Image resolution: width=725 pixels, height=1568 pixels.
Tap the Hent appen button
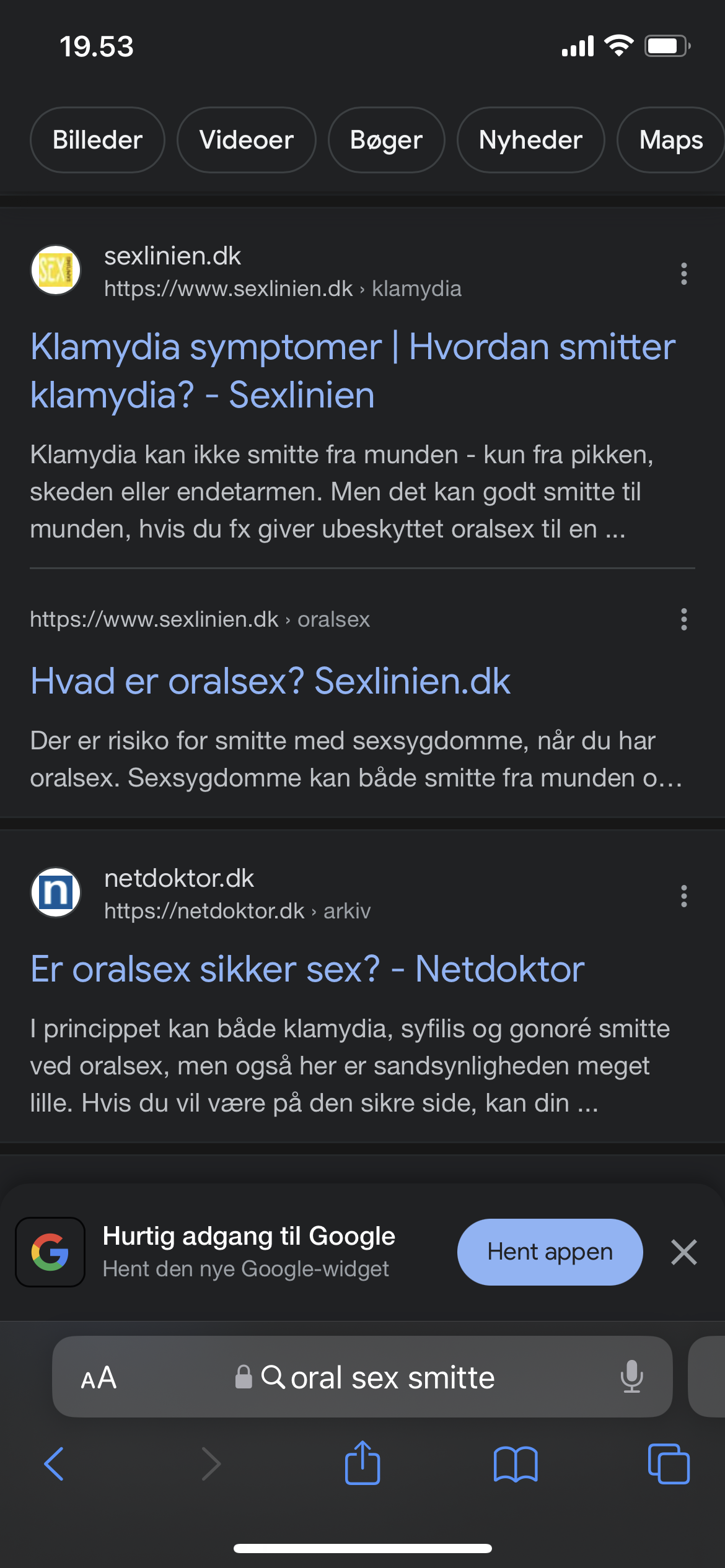[x=550, y=1252]
